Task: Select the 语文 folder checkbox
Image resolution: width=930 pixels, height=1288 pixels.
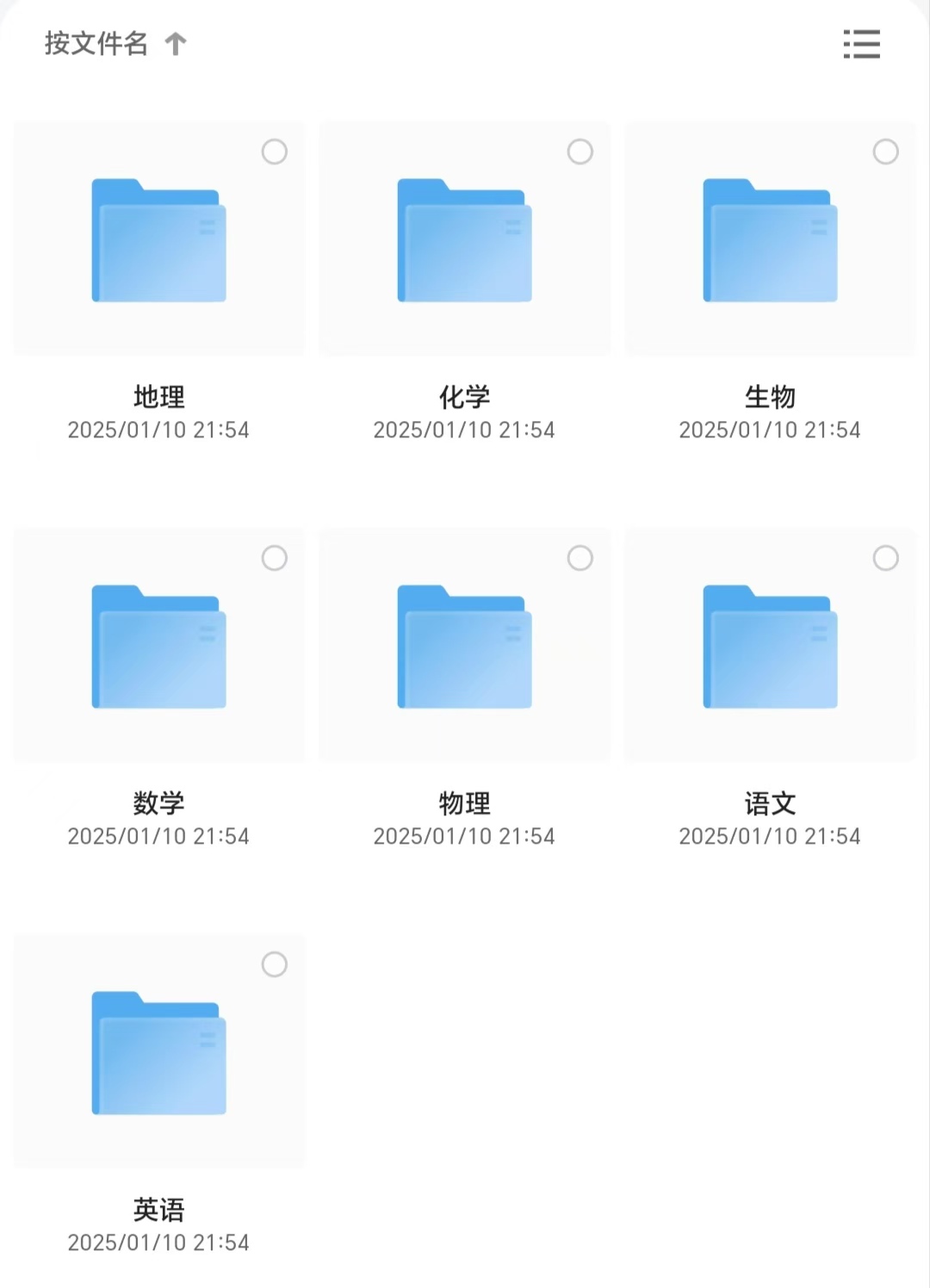Action: [x=886, y=559]
